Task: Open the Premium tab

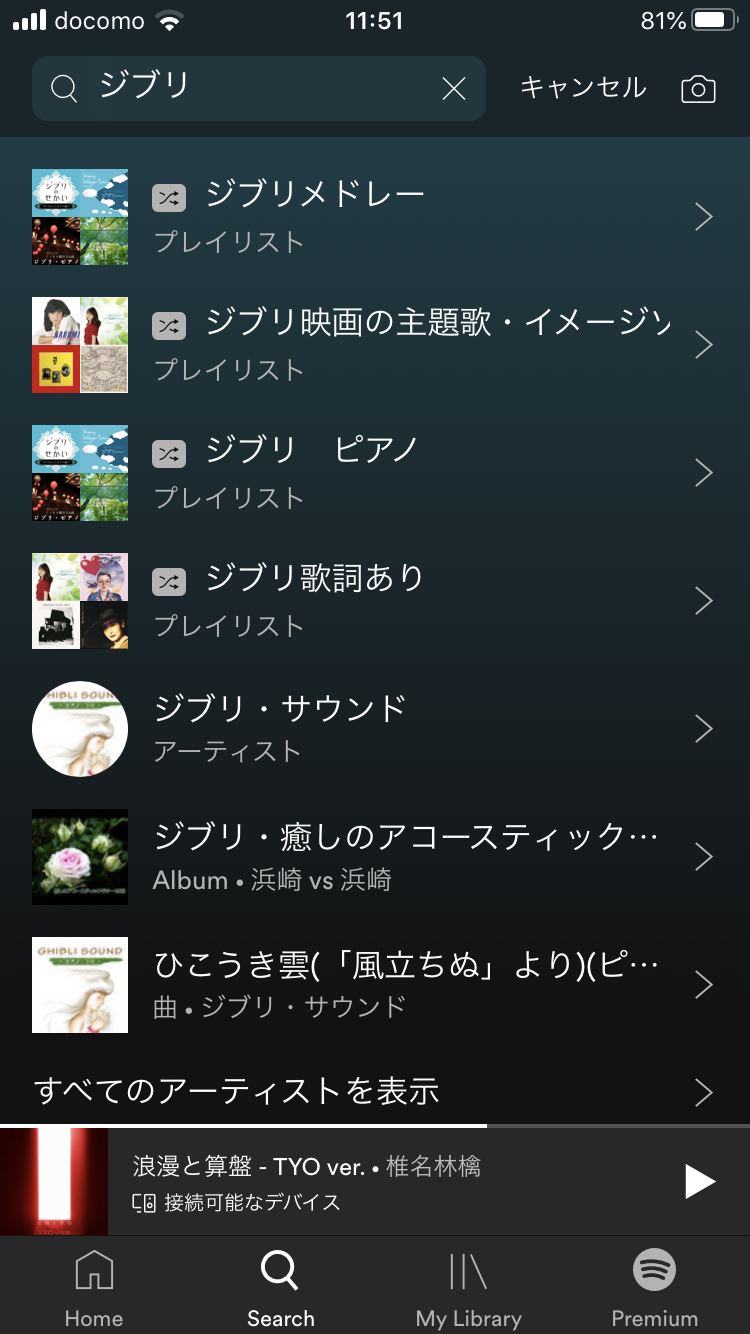Action: [655, 1289]
